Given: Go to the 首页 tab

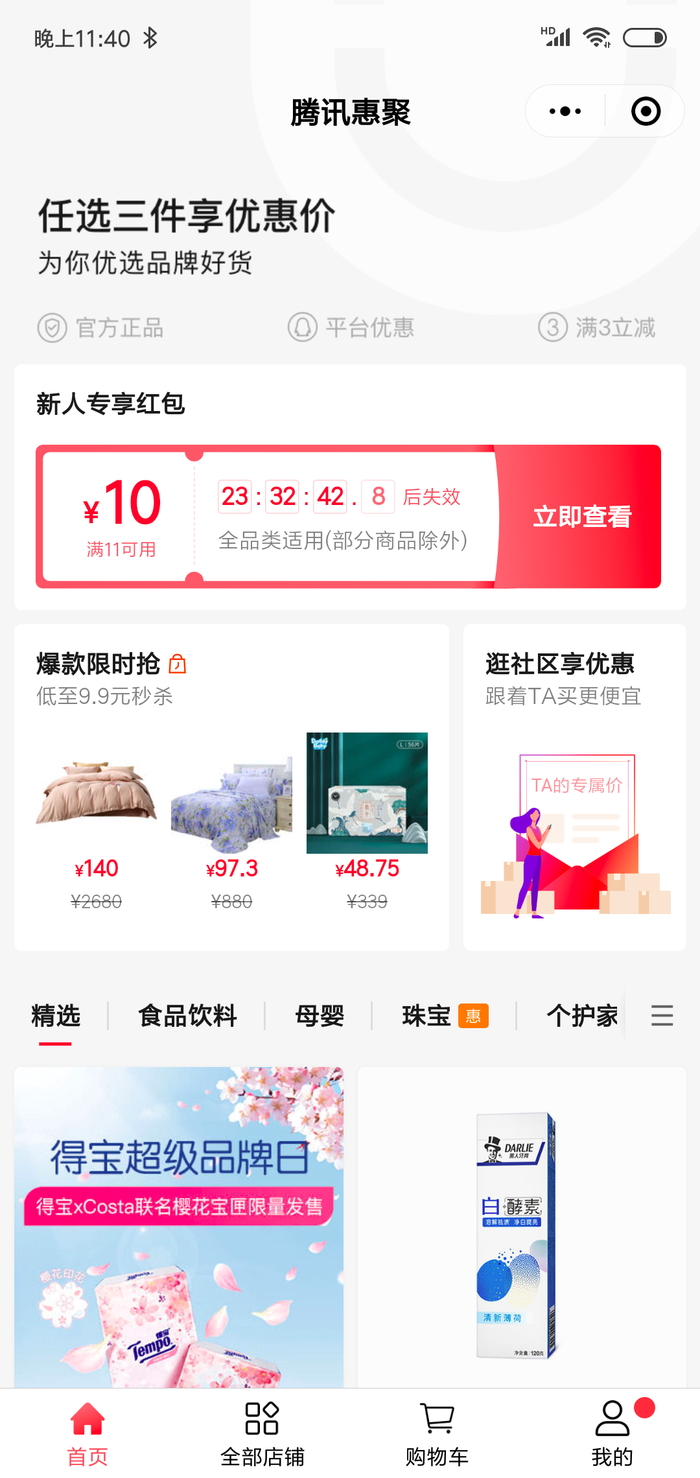Looking at the screenshot, I should pos(87,1433).
